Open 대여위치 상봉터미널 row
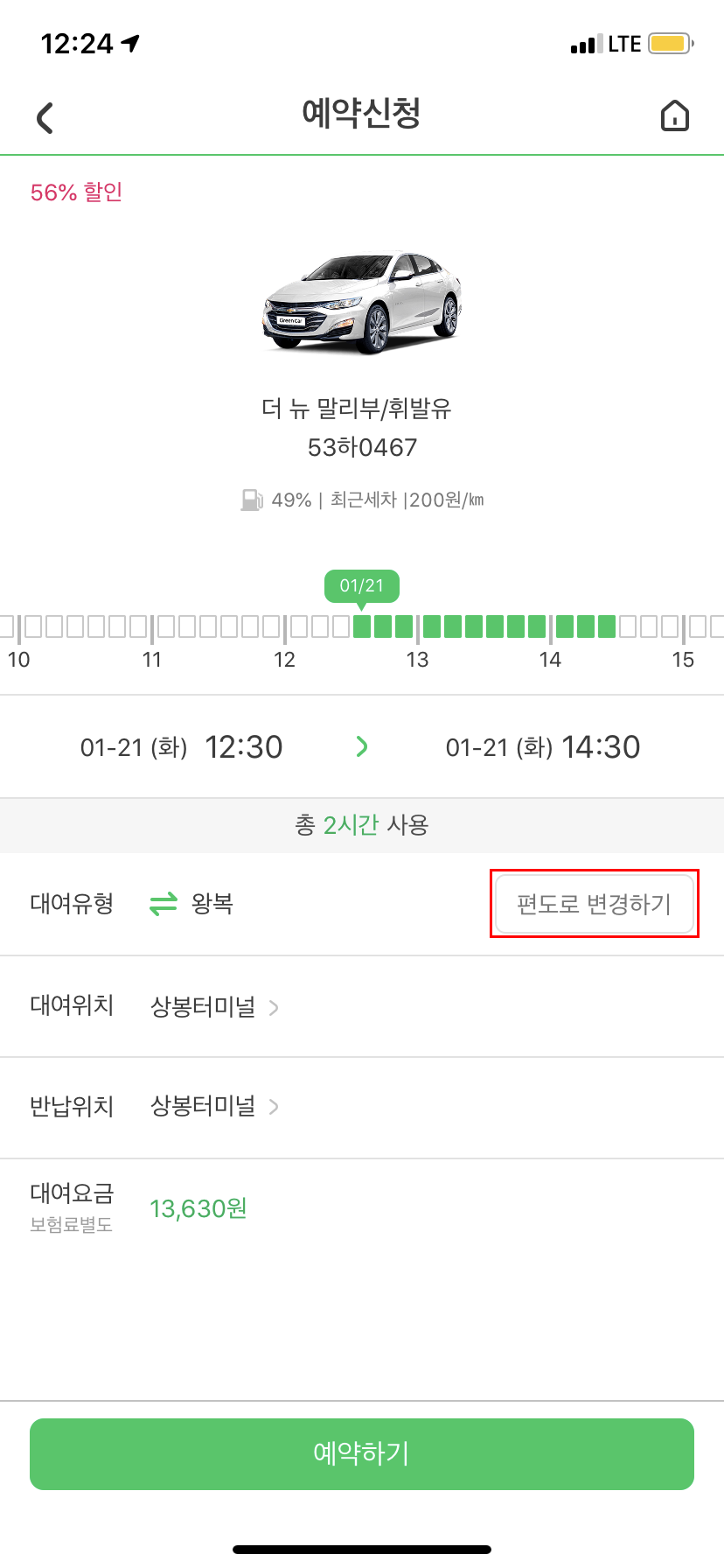This screenshot has height=1568, width=724. (362, 1006)
